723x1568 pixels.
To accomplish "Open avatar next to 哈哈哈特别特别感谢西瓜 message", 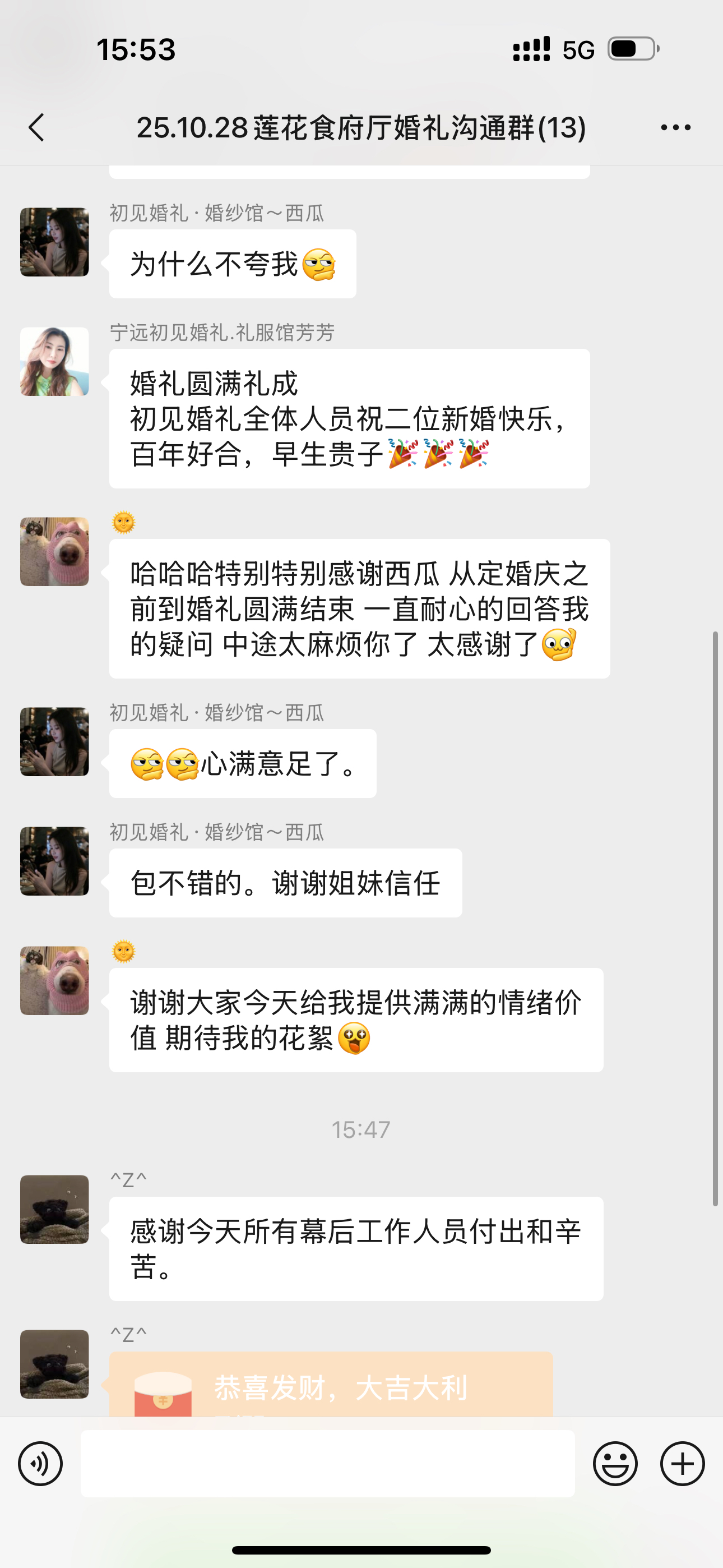I will pos(55,552).
